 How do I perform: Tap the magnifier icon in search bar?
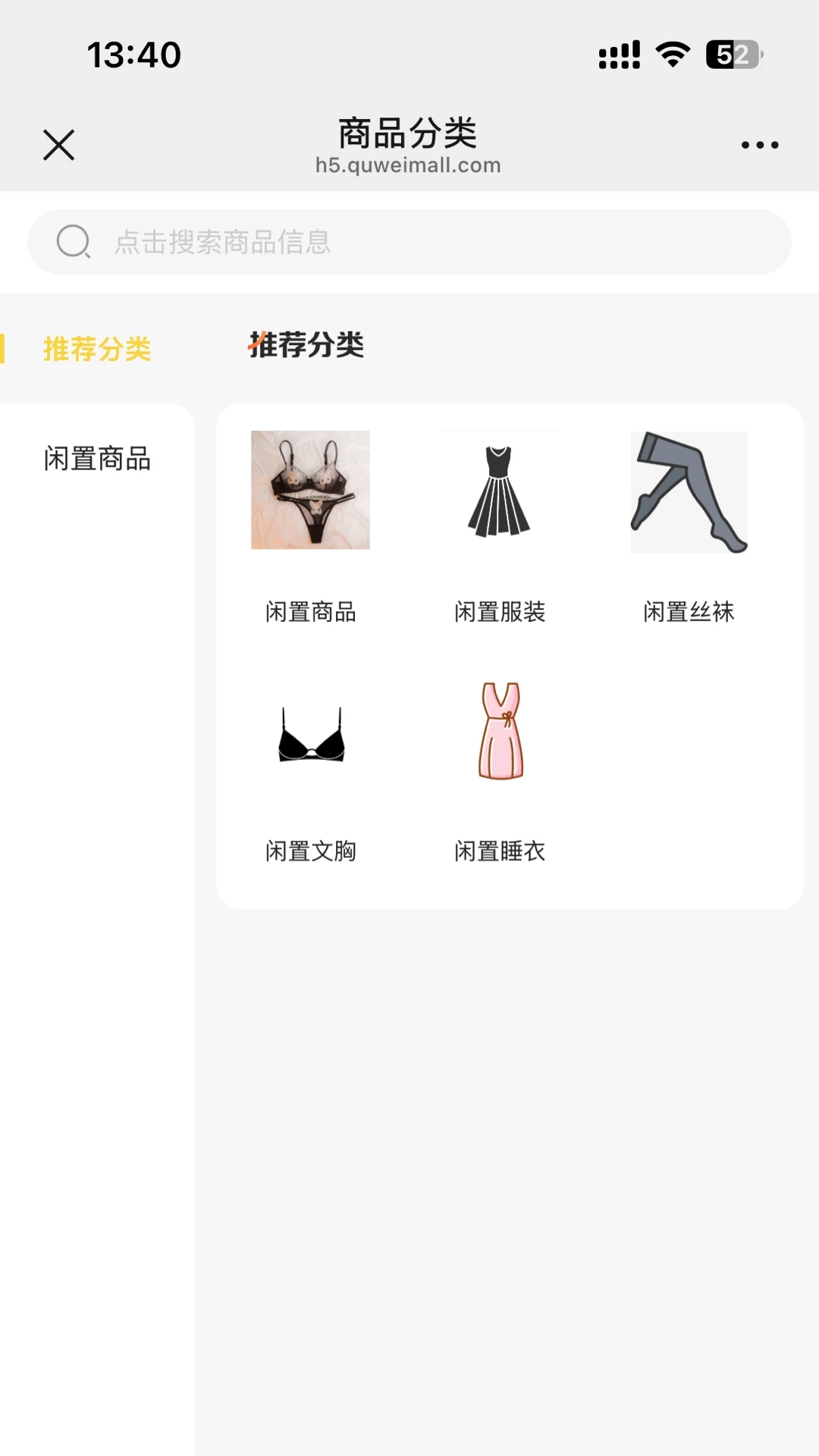72,242
